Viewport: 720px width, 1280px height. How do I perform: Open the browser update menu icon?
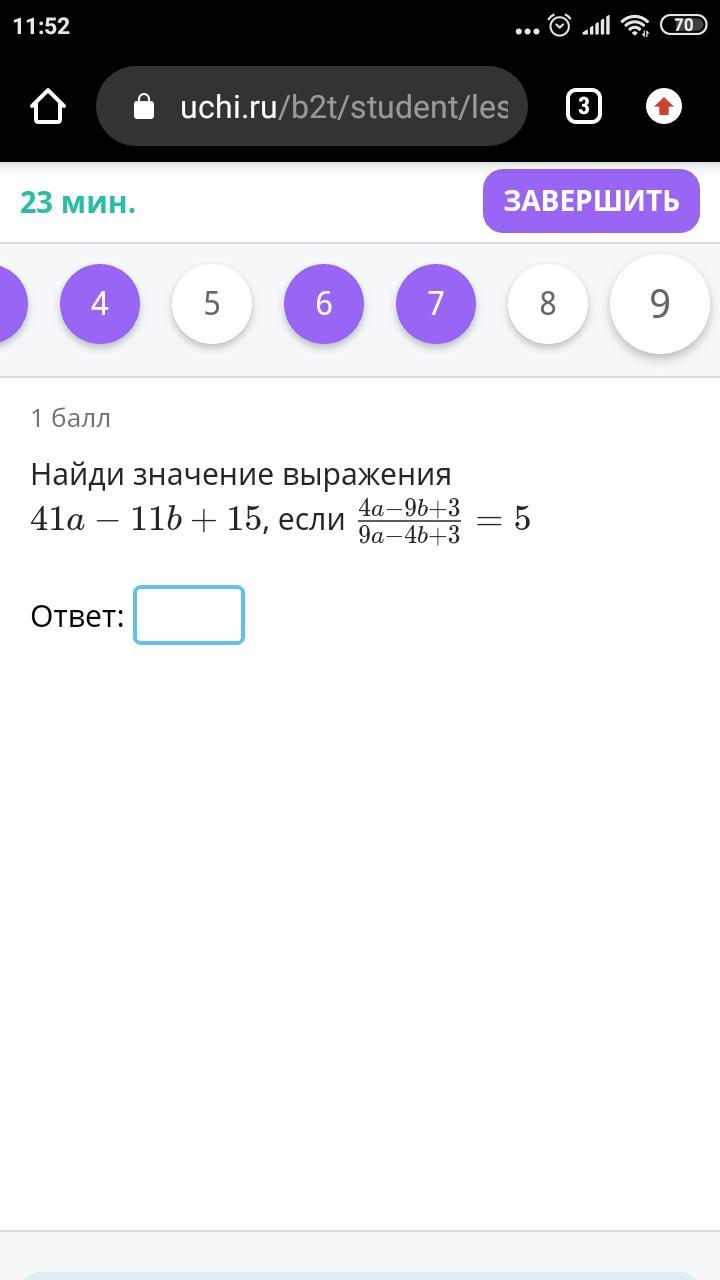[x=664, y=106]
